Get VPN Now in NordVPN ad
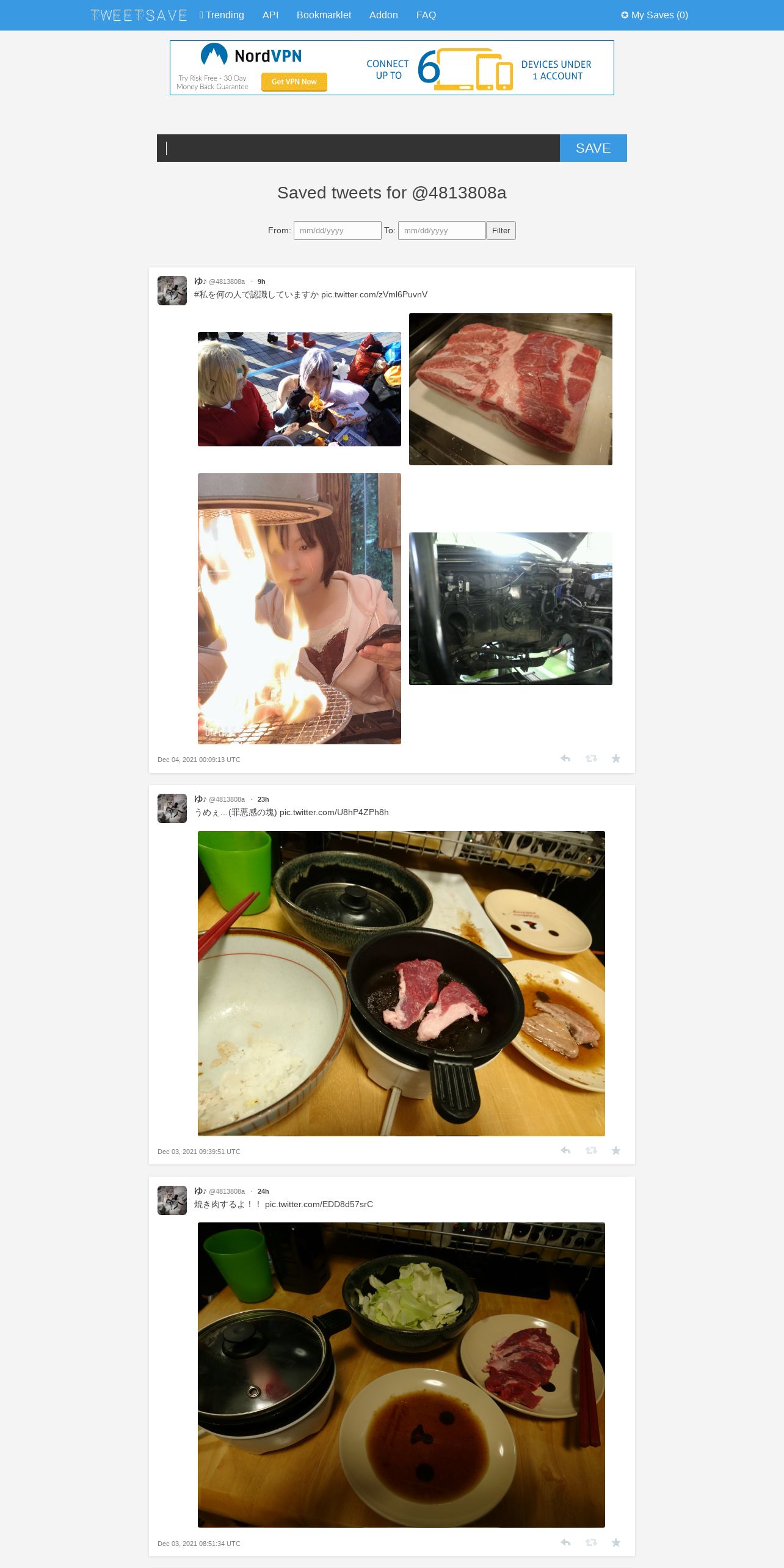The width and height of the screenshot is (784, 1568). 294,82
